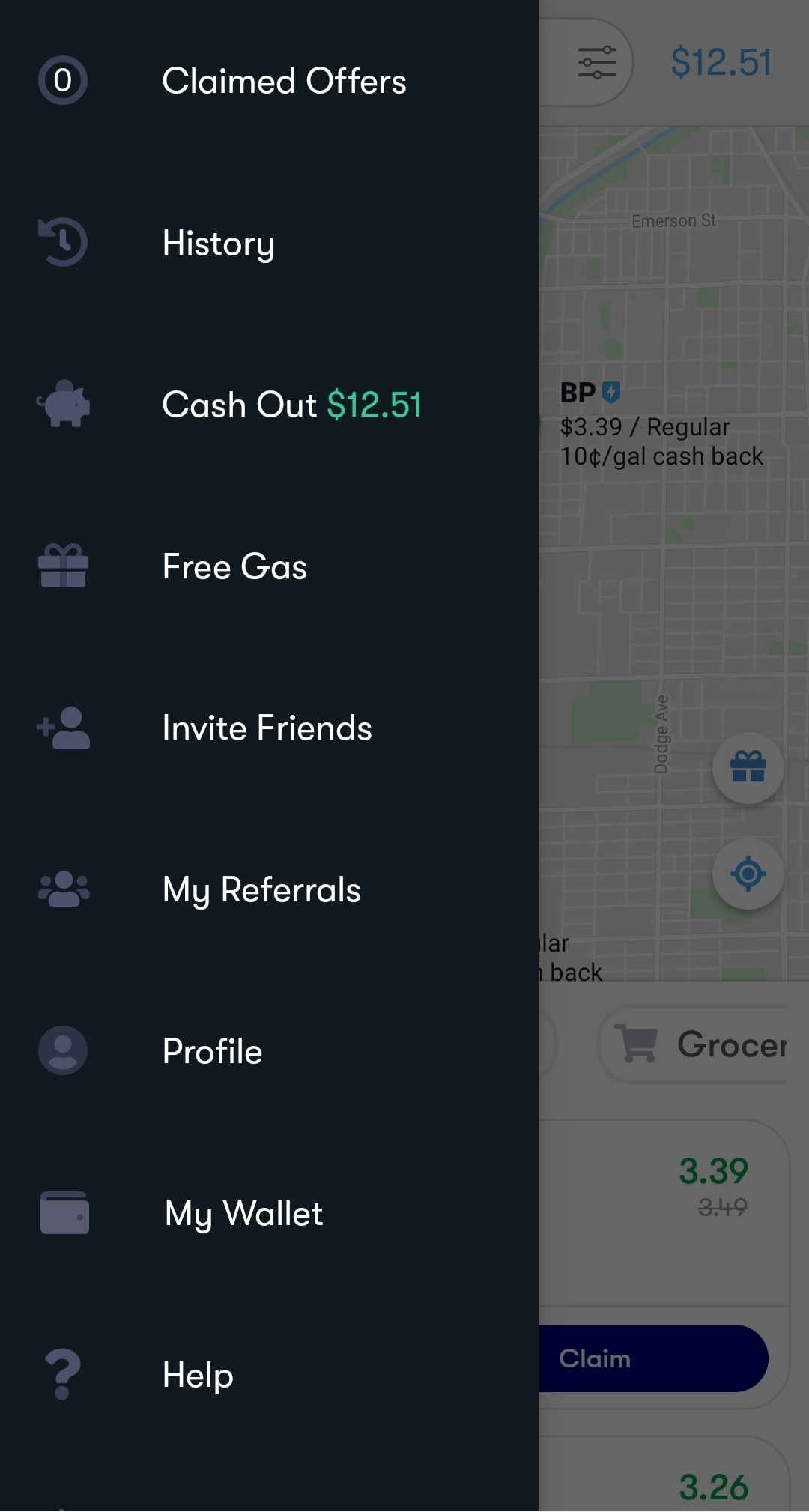
Task: Tap the $12.51 balance display
Action: (x=721, y=63)
